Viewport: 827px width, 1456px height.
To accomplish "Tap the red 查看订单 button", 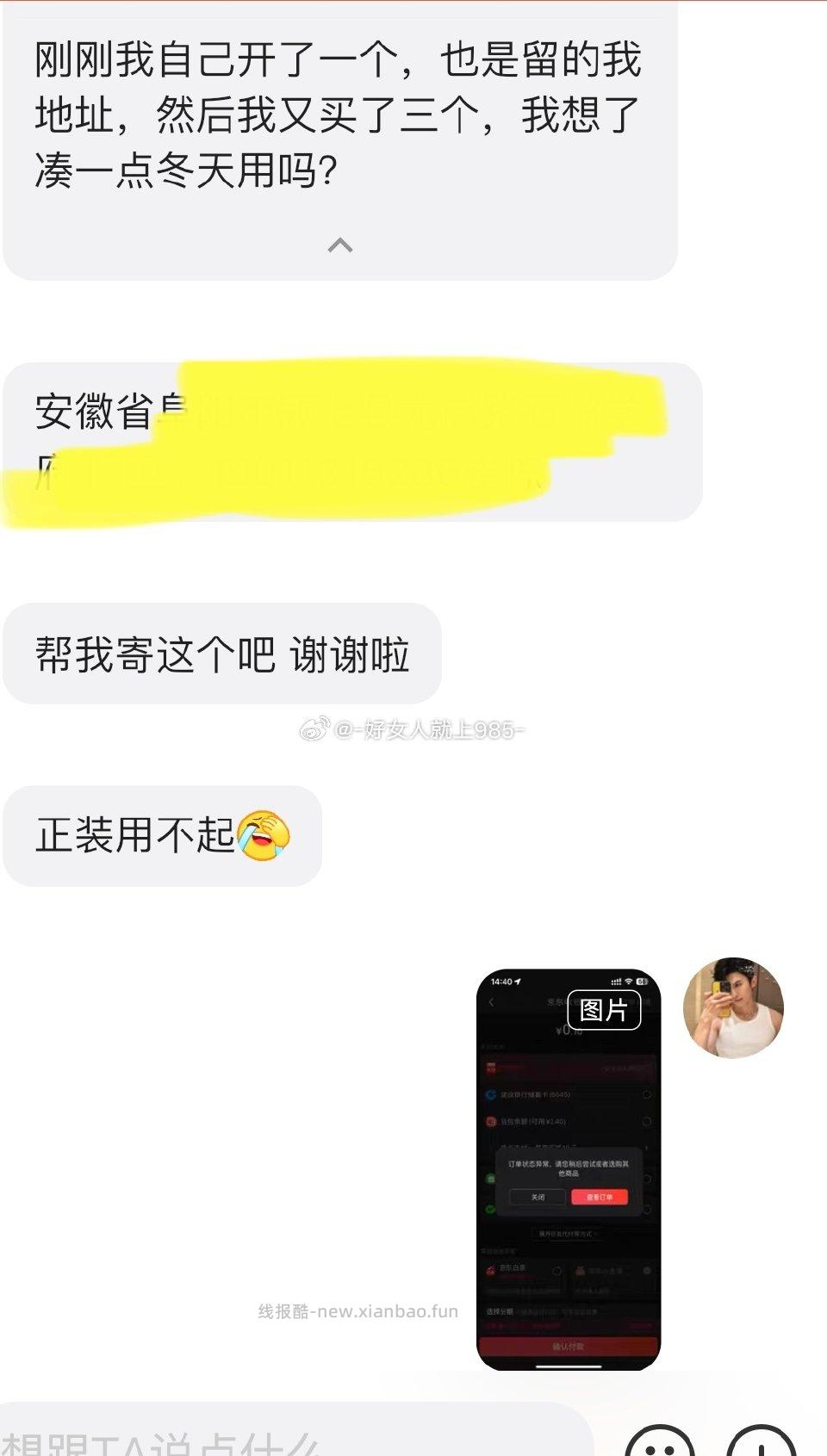I will click(600, 1196).
